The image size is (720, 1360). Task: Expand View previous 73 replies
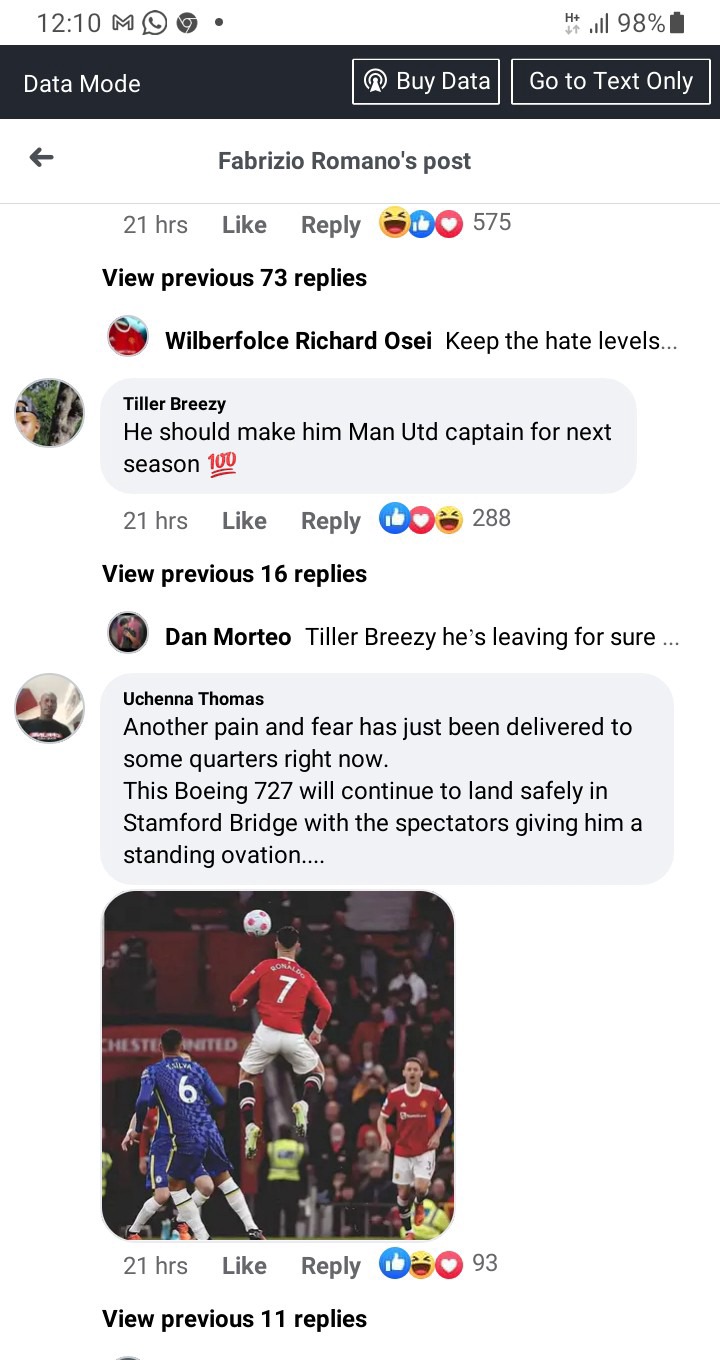coord(234,278)
